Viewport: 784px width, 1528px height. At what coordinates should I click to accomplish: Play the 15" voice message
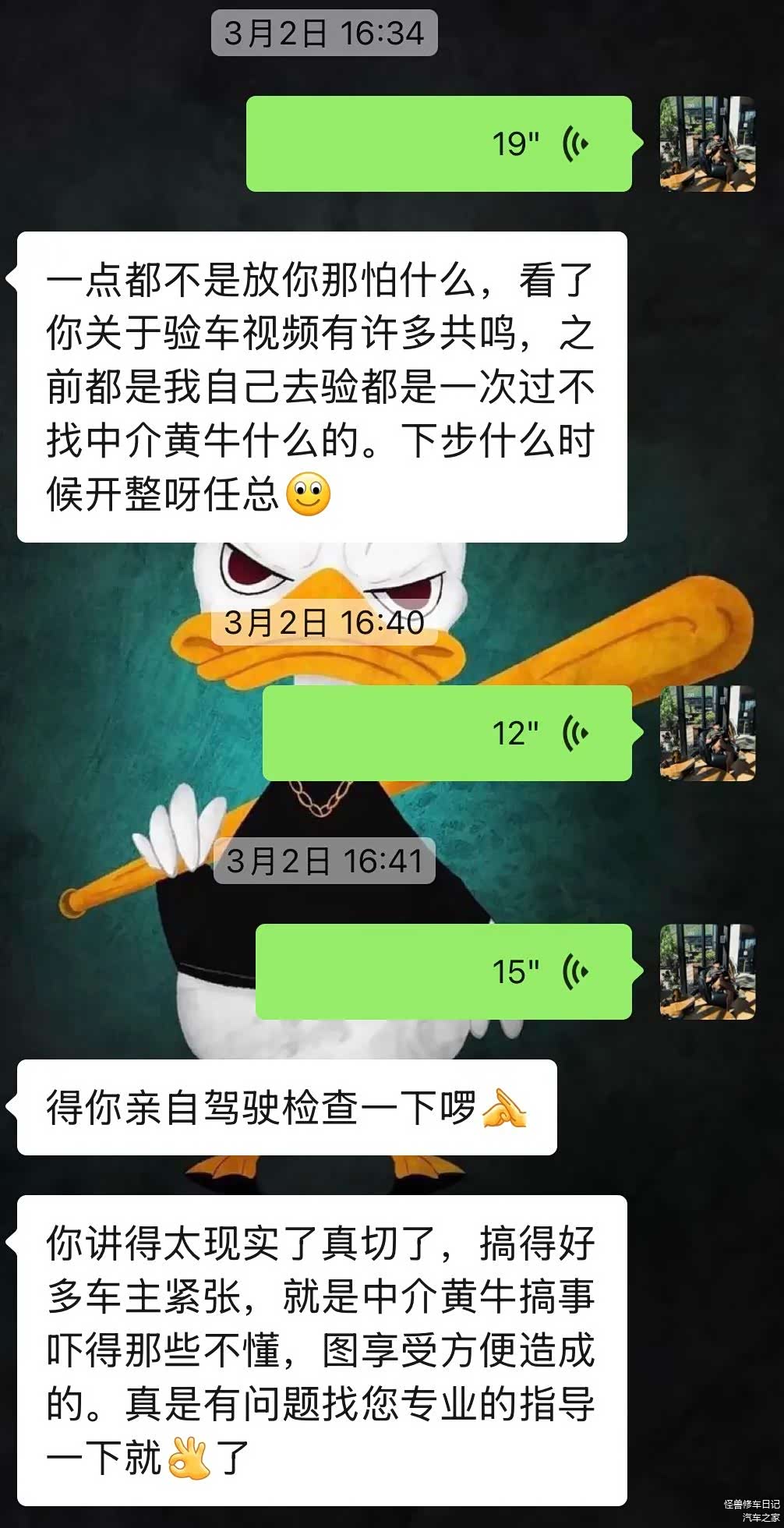(443, 972)
